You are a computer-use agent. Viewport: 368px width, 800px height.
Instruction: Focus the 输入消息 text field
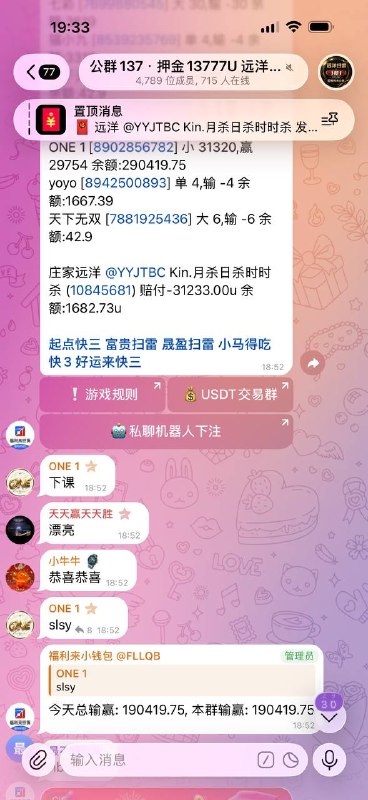158,760
